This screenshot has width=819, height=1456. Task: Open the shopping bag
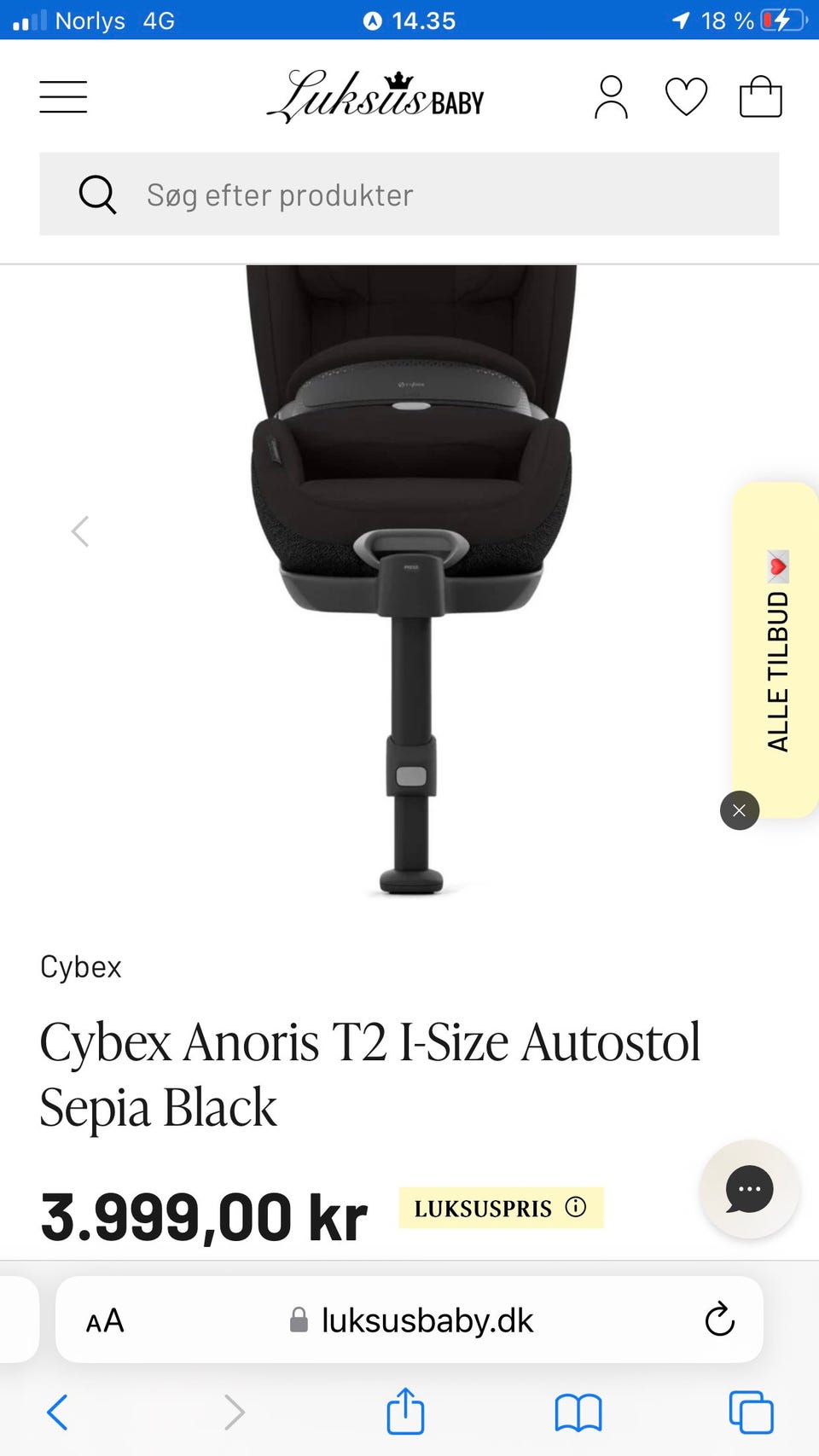(x=760, y=96)
